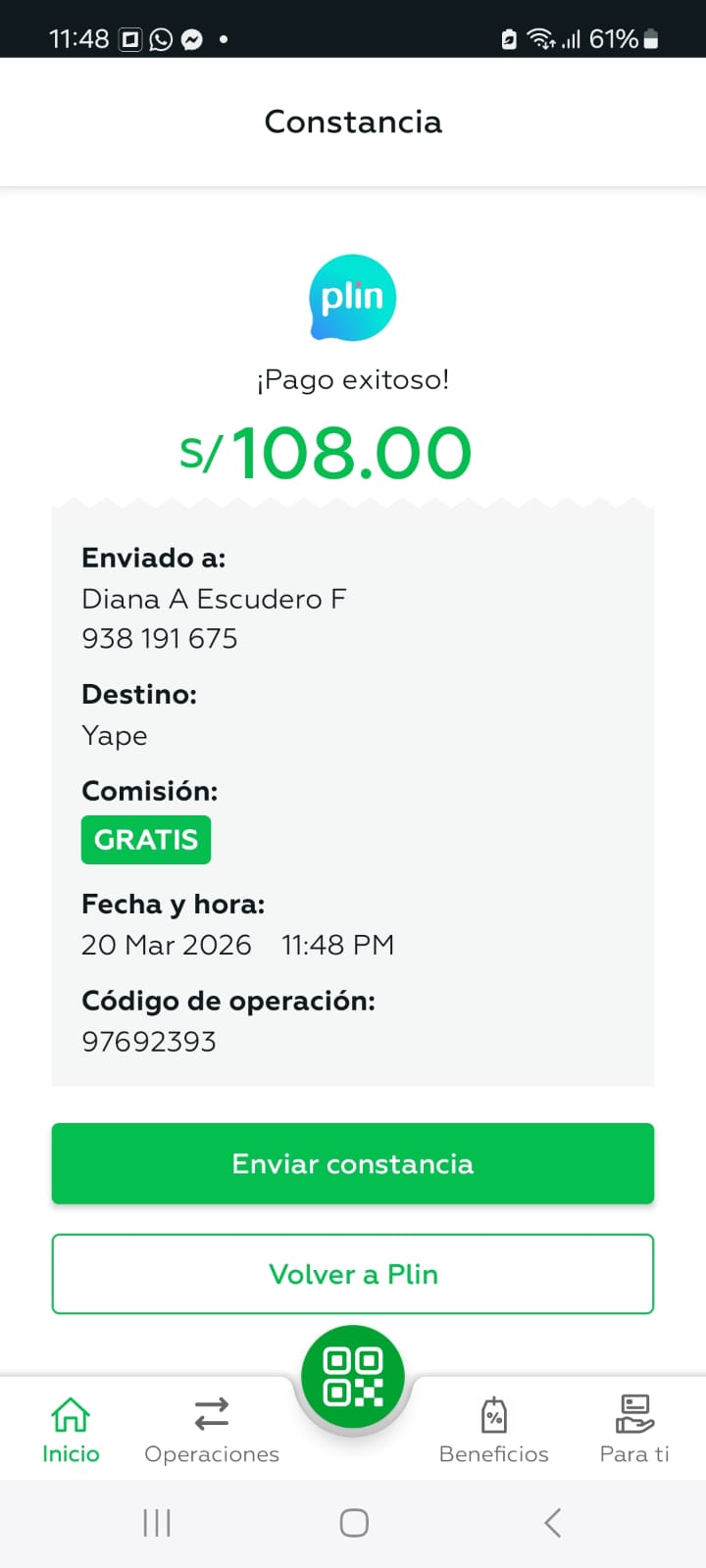The height and width of the screenshot is (1568, 706).
Task: Tap the system back button
Action: [552, 1523]
